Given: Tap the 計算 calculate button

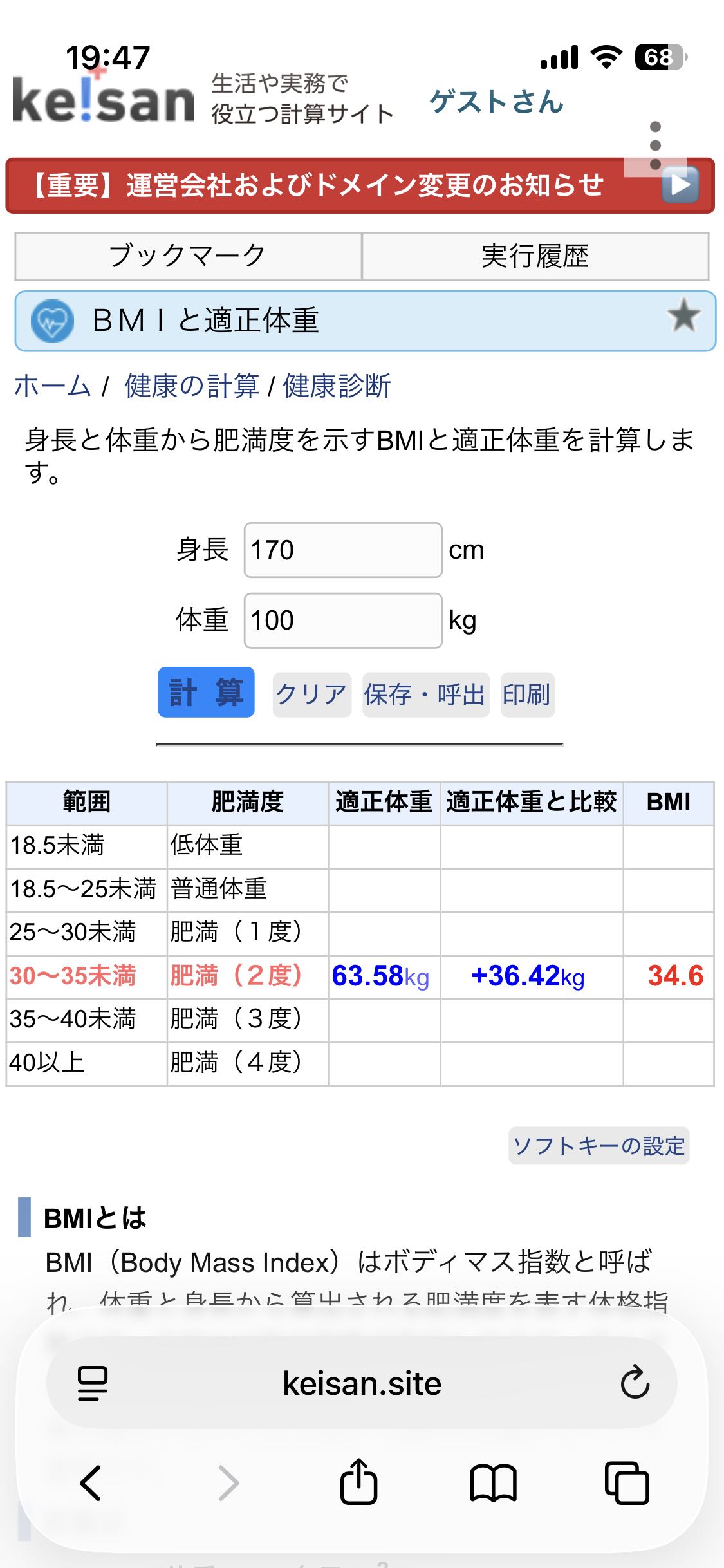Looking at the screenshot, I should (x=207, y=693).
